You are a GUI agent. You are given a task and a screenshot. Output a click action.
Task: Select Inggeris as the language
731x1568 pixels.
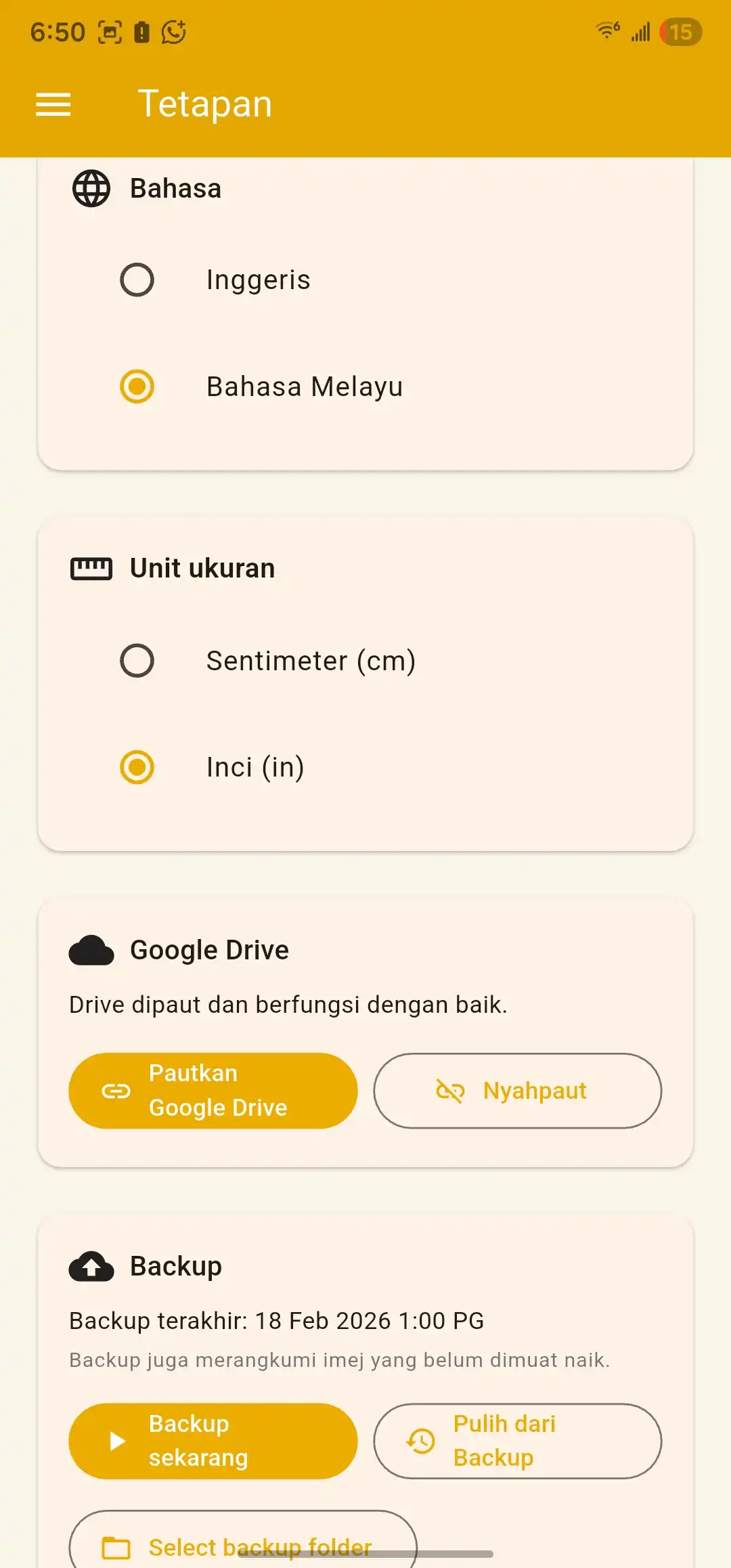click(x=137, y=280)
